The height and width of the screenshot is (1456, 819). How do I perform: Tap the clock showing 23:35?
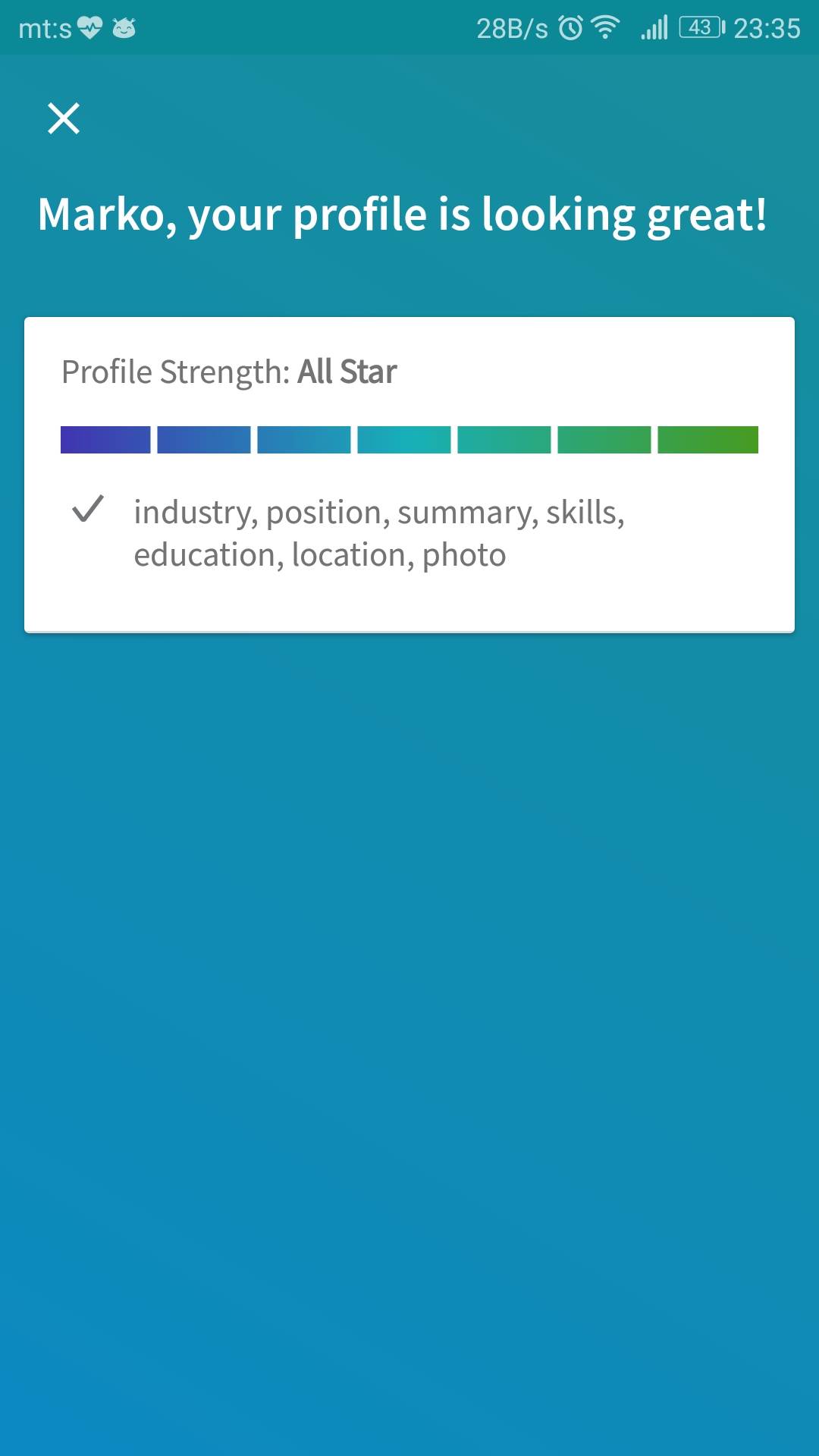763,27
